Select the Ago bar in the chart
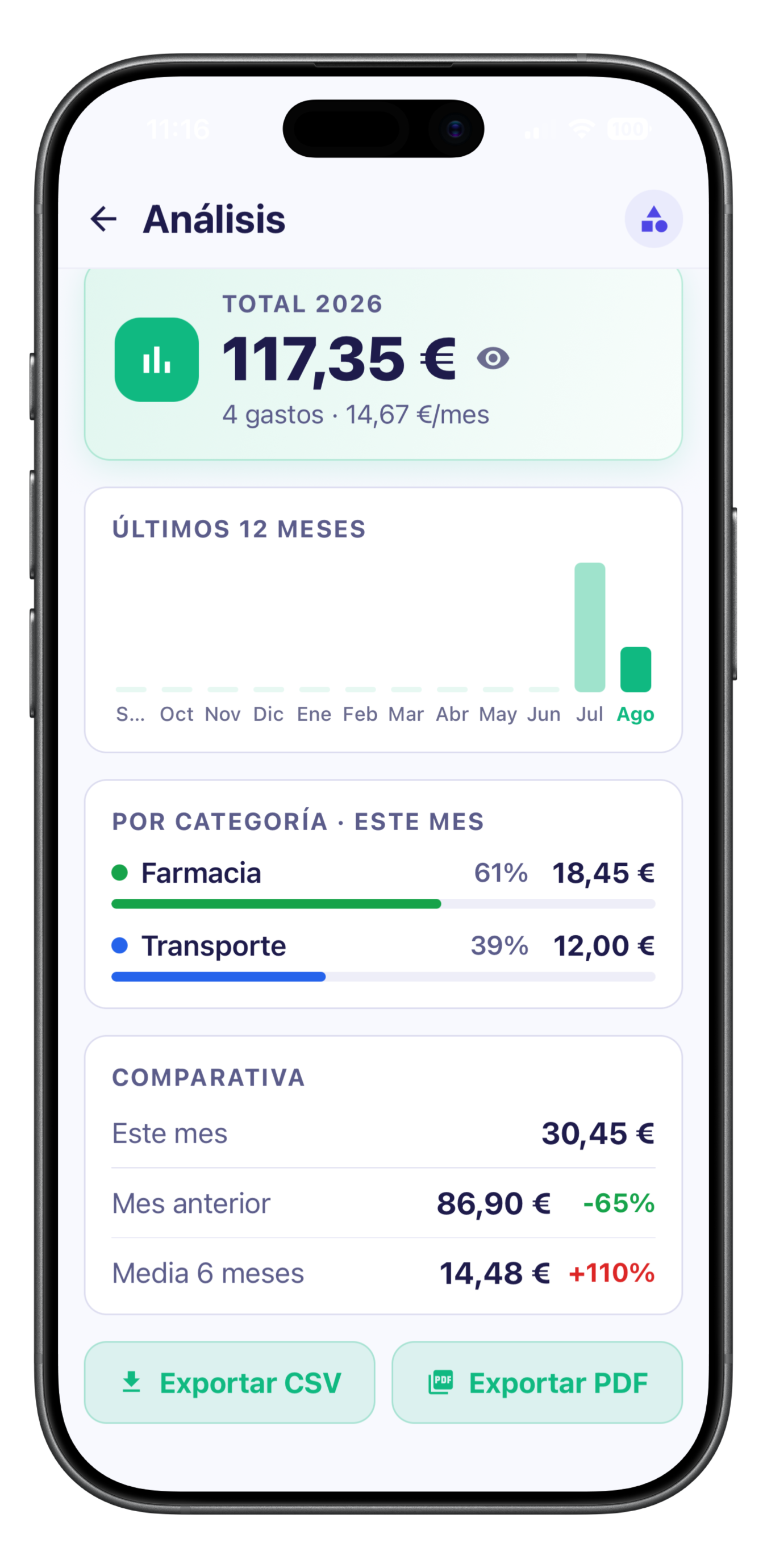 [636, 670]
